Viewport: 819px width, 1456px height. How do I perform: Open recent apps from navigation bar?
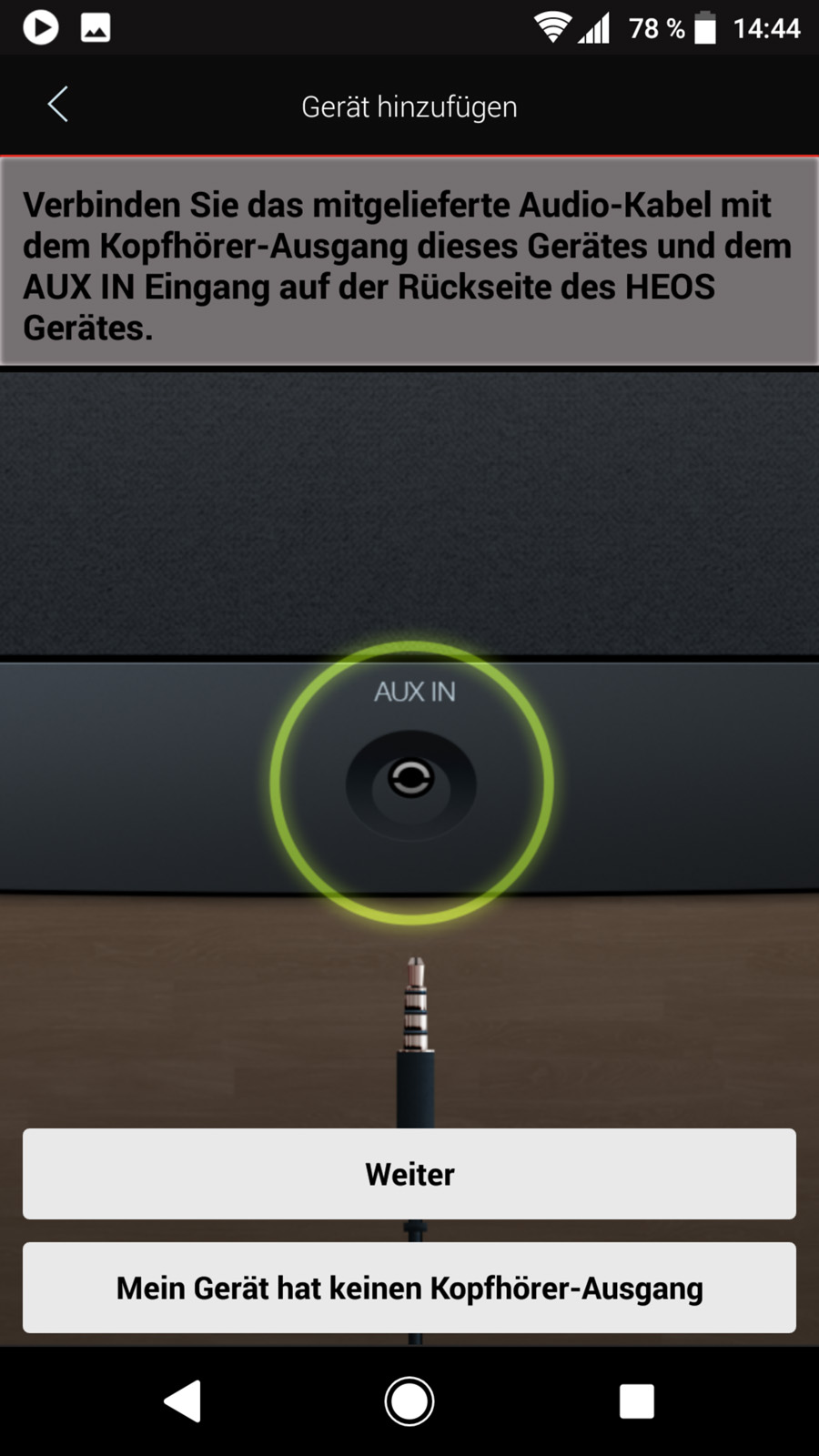[x=637, y=1401]
